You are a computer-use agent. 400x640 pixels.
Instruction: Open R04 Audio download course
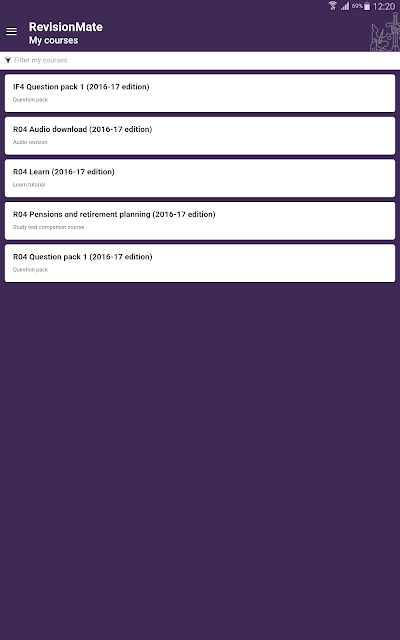(200, 136)
